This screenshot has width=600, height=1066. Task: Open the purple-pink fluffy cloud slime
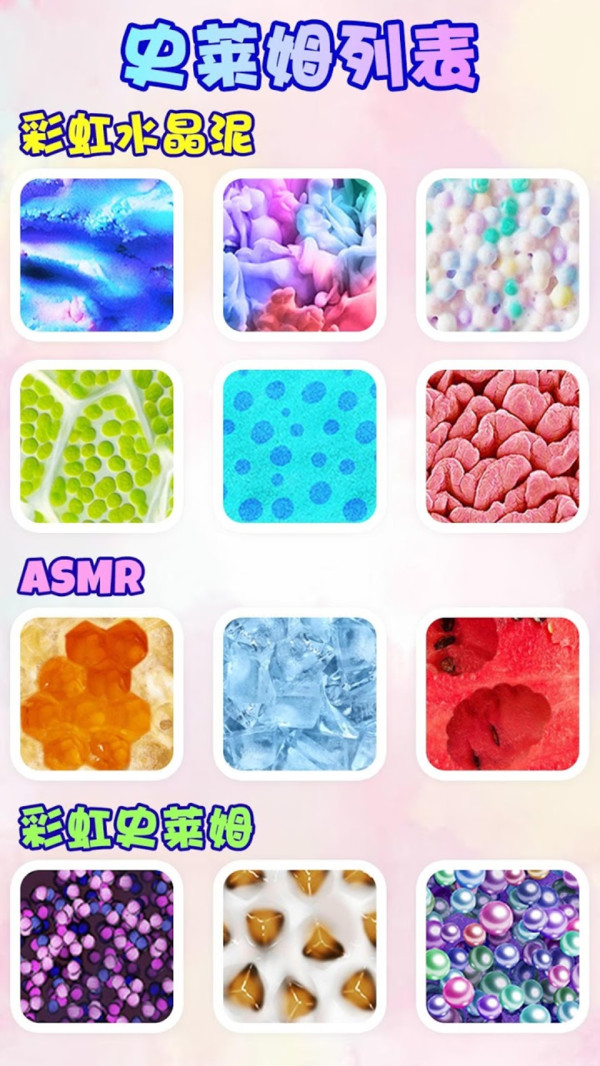(300, 254)
